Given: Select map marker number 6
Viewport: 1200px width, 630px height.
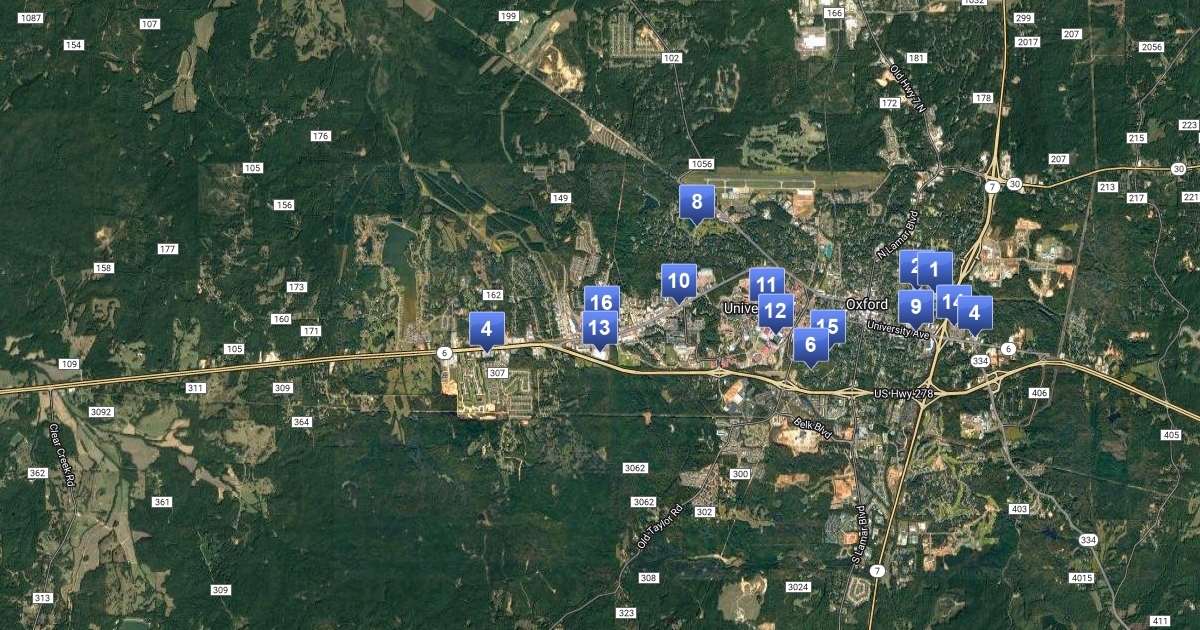Looking at the screenshot, I should pos(810,345).
